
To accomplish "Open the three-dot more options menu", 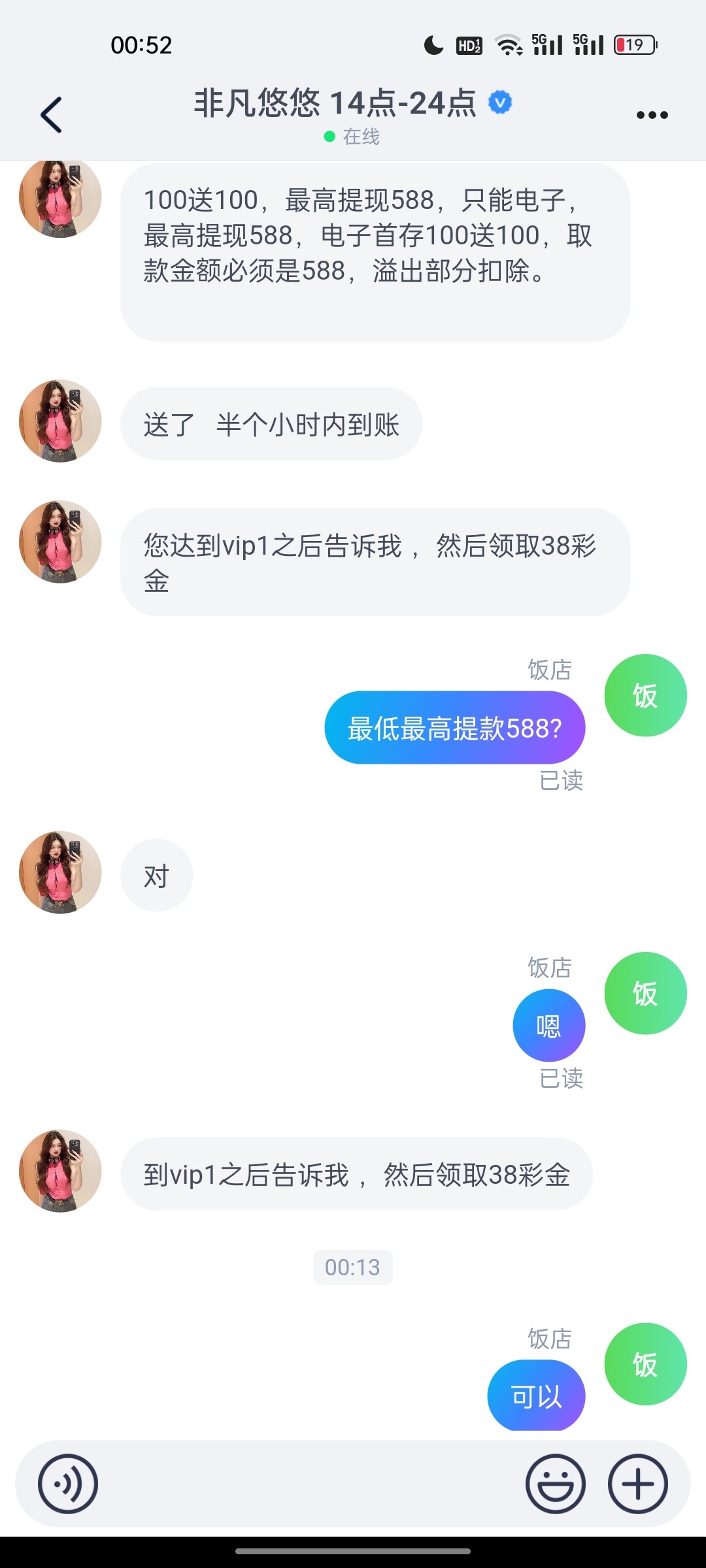I will coord(652,115).
